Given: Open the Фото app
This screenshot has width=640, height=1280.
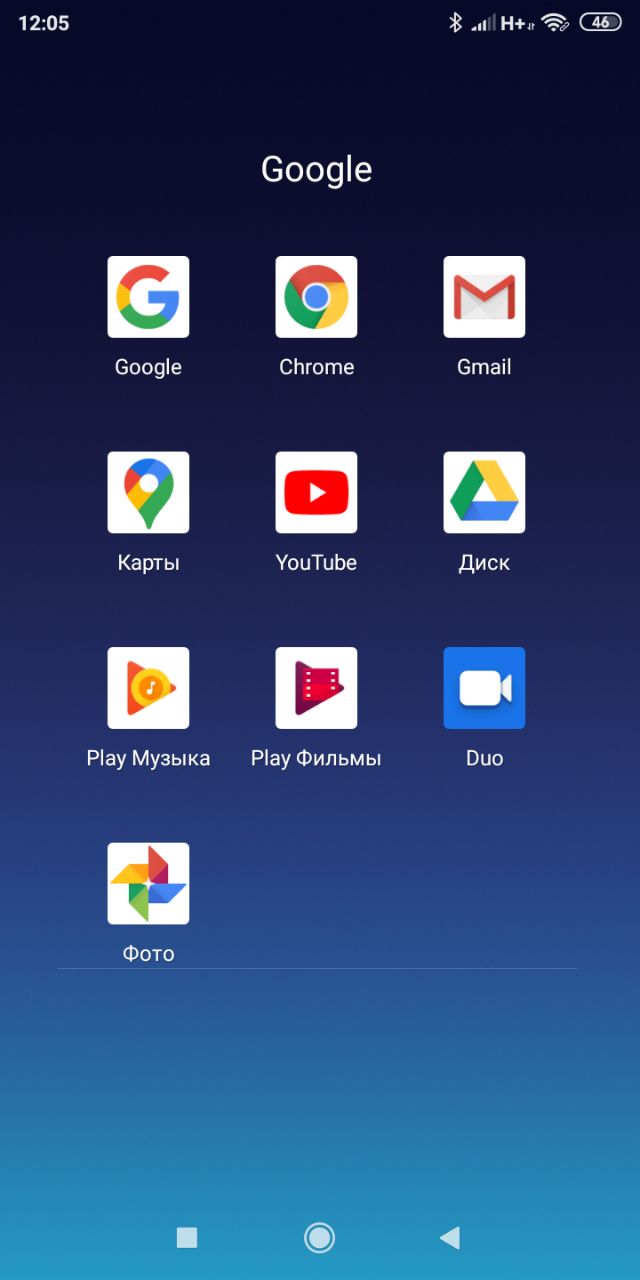Looking at the screenshot, I should pyautogui.click(x=148, y=883).
